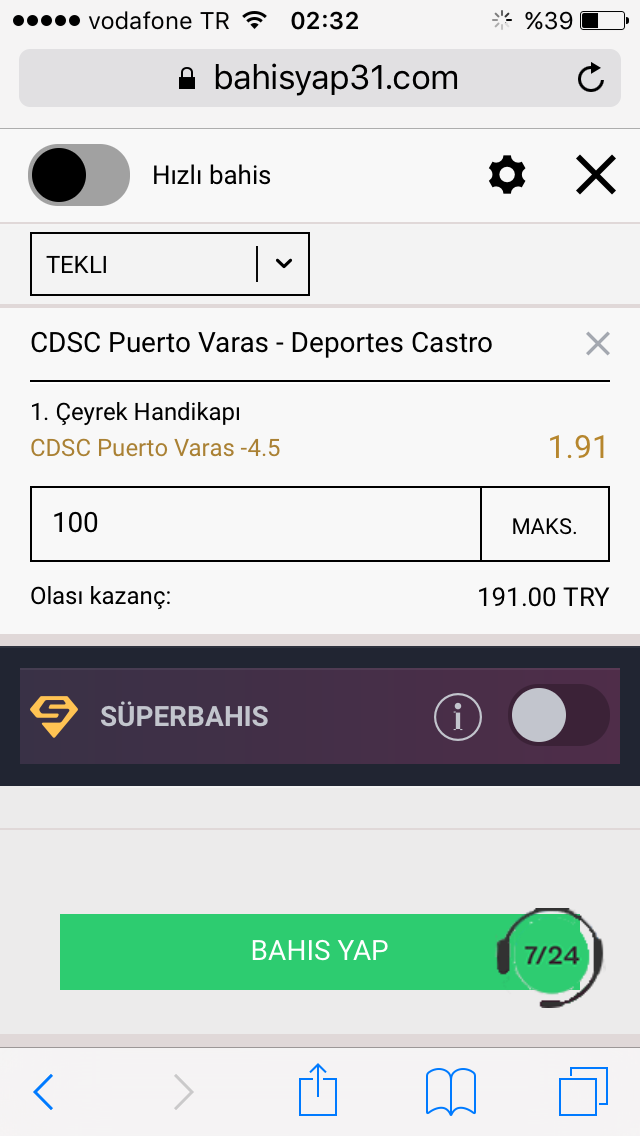Expand the TEKLI bet type dropdown
This screenshot has height=1136, width=640.
170,264
